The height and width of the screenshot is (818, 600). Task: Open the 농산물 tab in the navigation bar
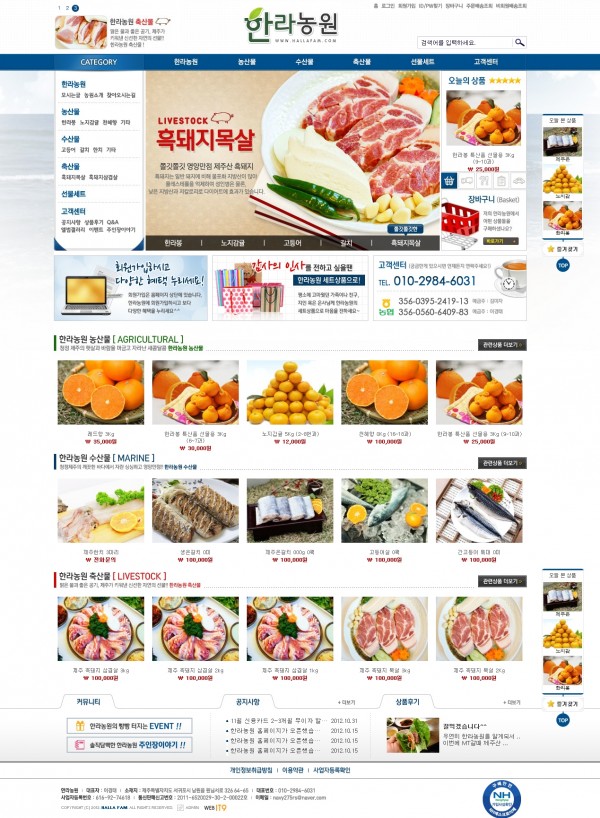247,62
